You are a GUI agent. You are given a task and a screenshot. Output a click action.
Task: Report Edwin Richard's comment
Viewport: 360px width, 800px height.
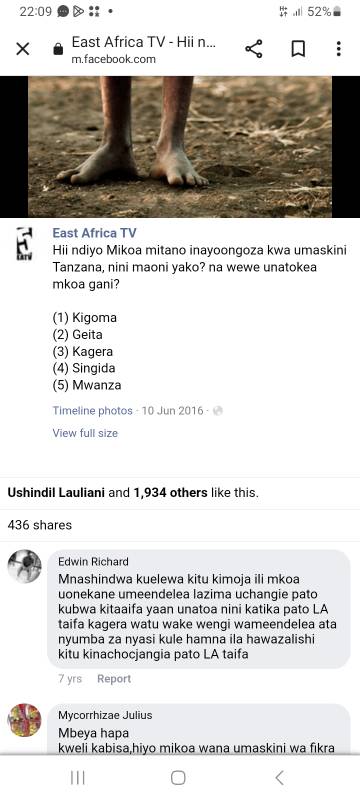[x=114, y=679]
